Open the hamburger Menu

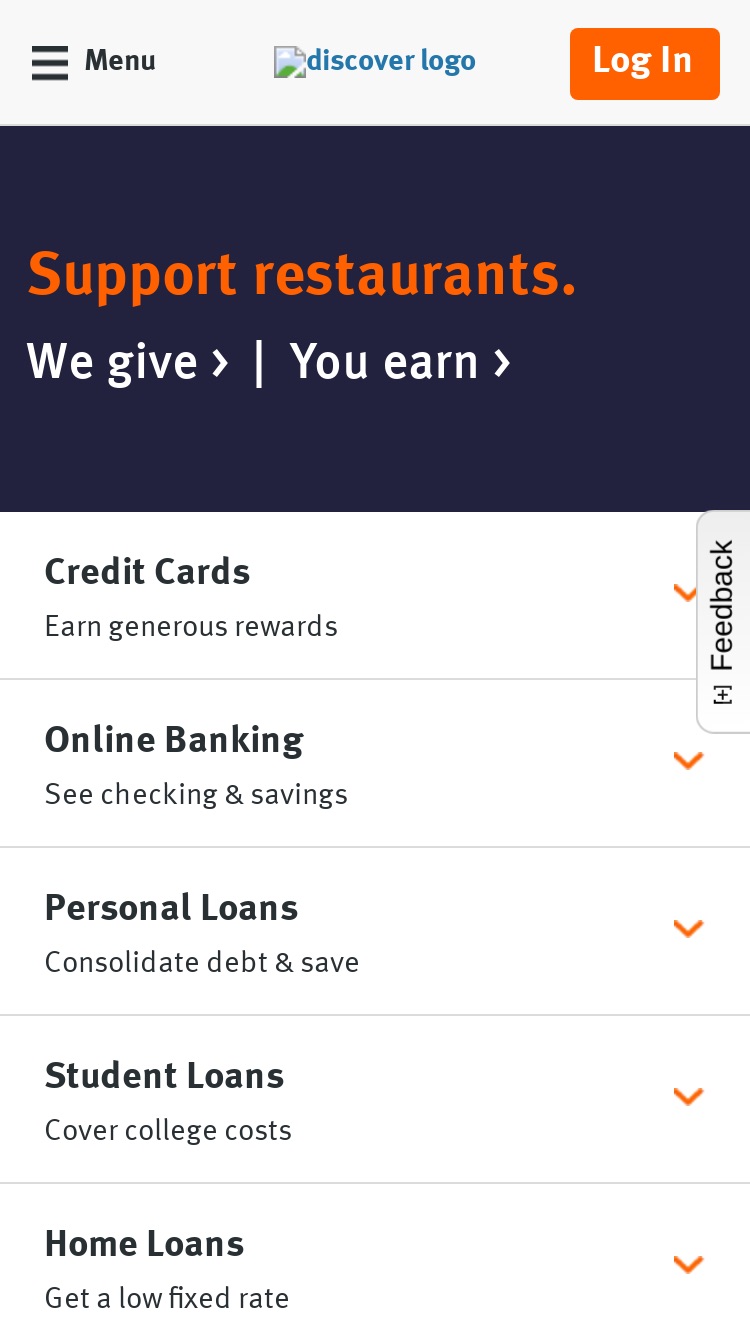(x=93, y=62)
